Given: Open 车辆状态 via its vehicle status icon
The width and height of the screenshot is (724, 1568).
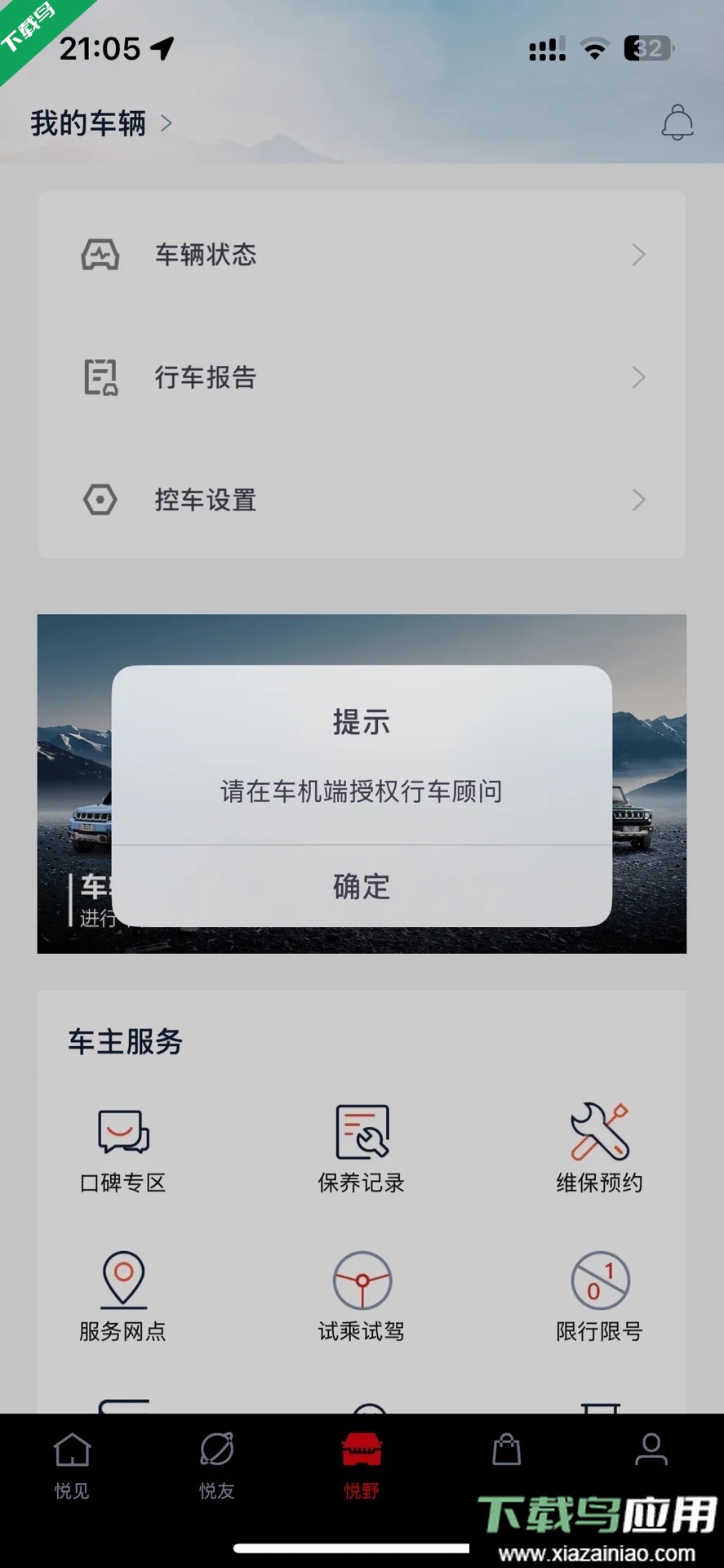Looking at the screenshot, I should click(100, 254).
